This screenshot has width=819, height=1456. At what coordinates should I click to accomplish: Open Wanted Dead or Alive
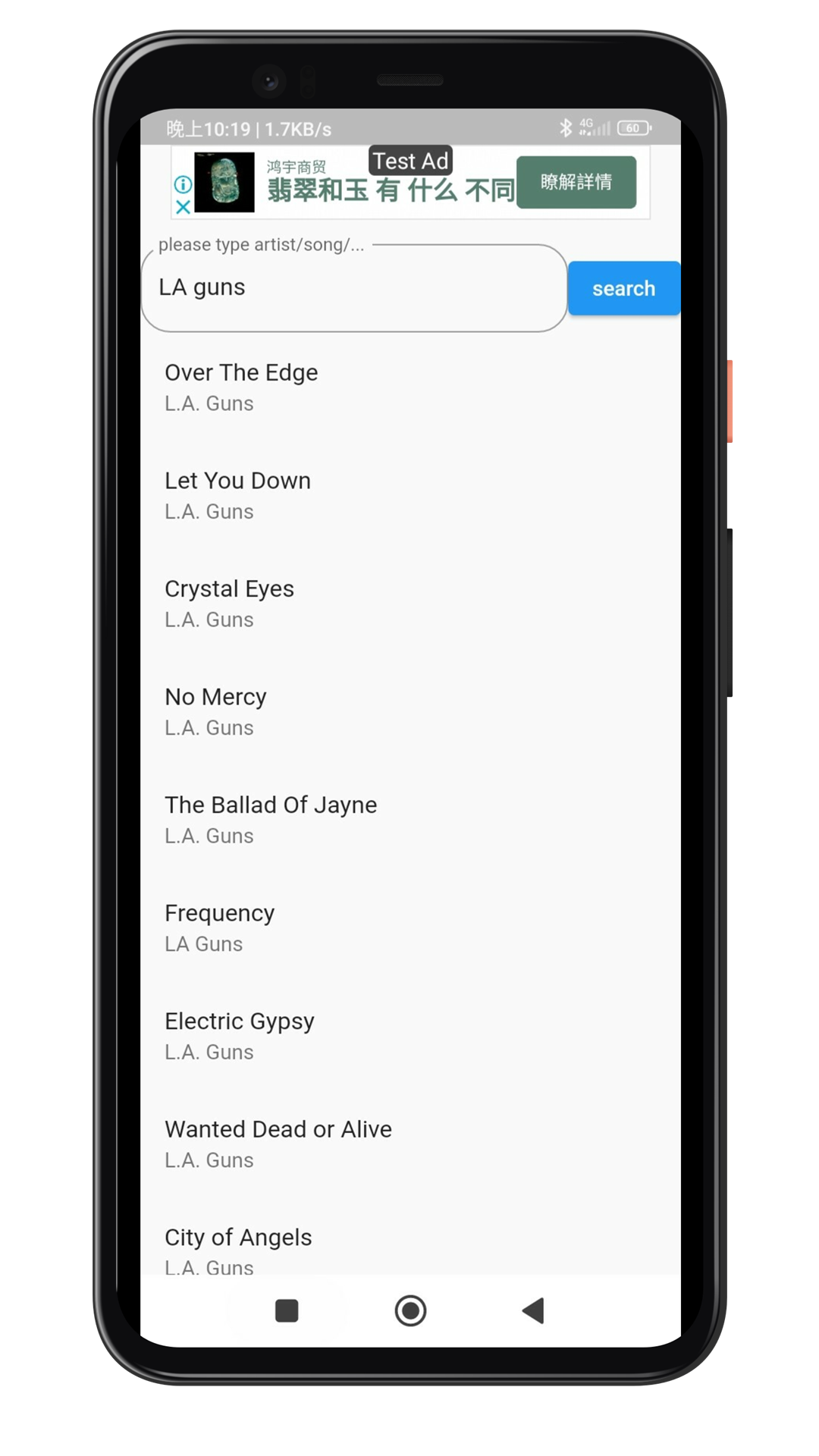point(410,1144)
